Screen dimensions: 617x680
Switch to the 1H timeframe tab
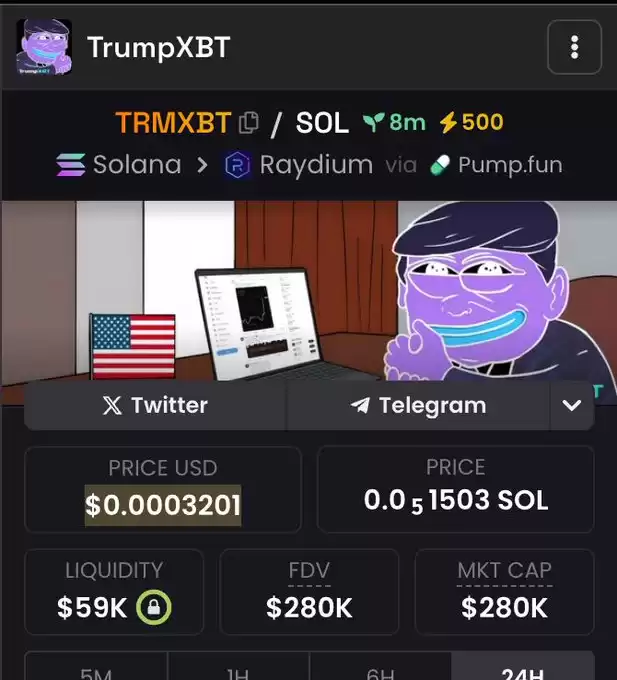(238, 670)
